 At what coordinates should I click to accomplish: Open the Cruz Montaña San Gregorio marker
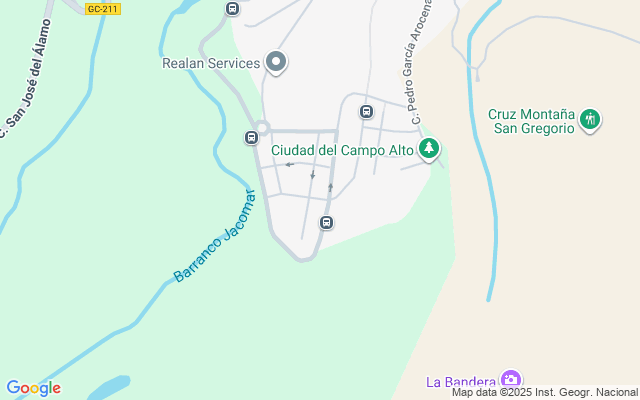tap(590, 120)
